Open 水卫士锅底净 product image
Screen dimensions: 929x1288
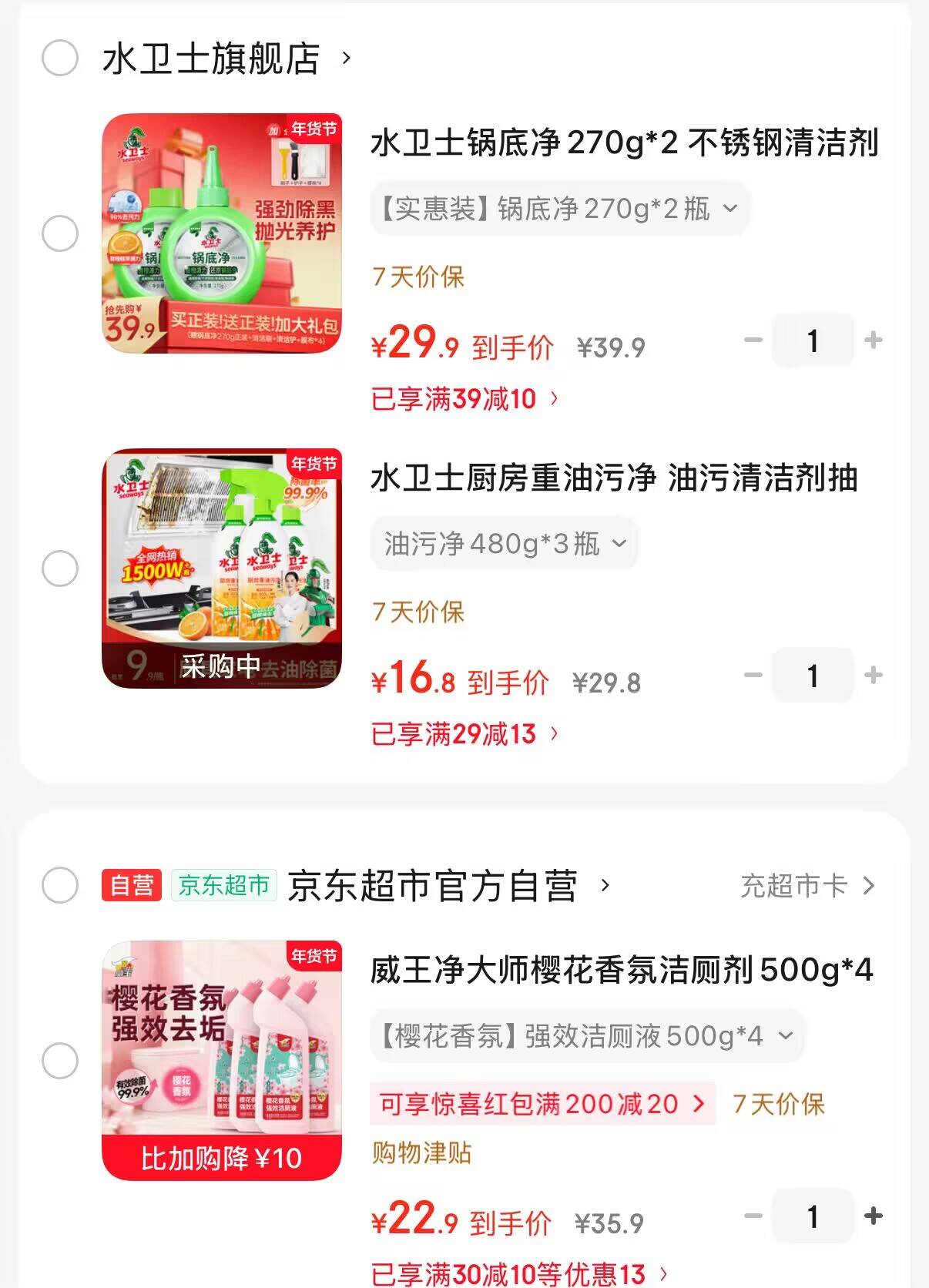coord(222,233)
